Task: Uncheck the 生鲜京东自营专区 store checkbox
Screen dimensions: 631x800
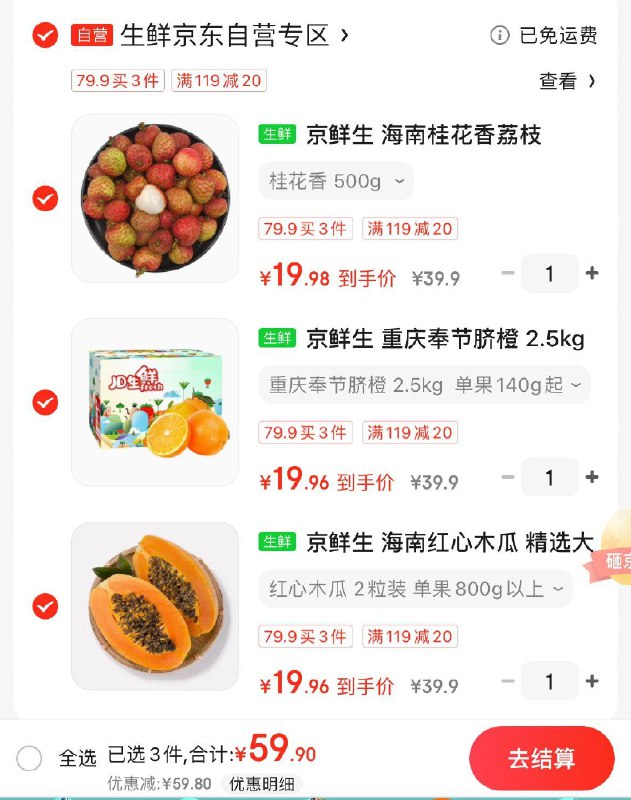Action: click(45, 36)
